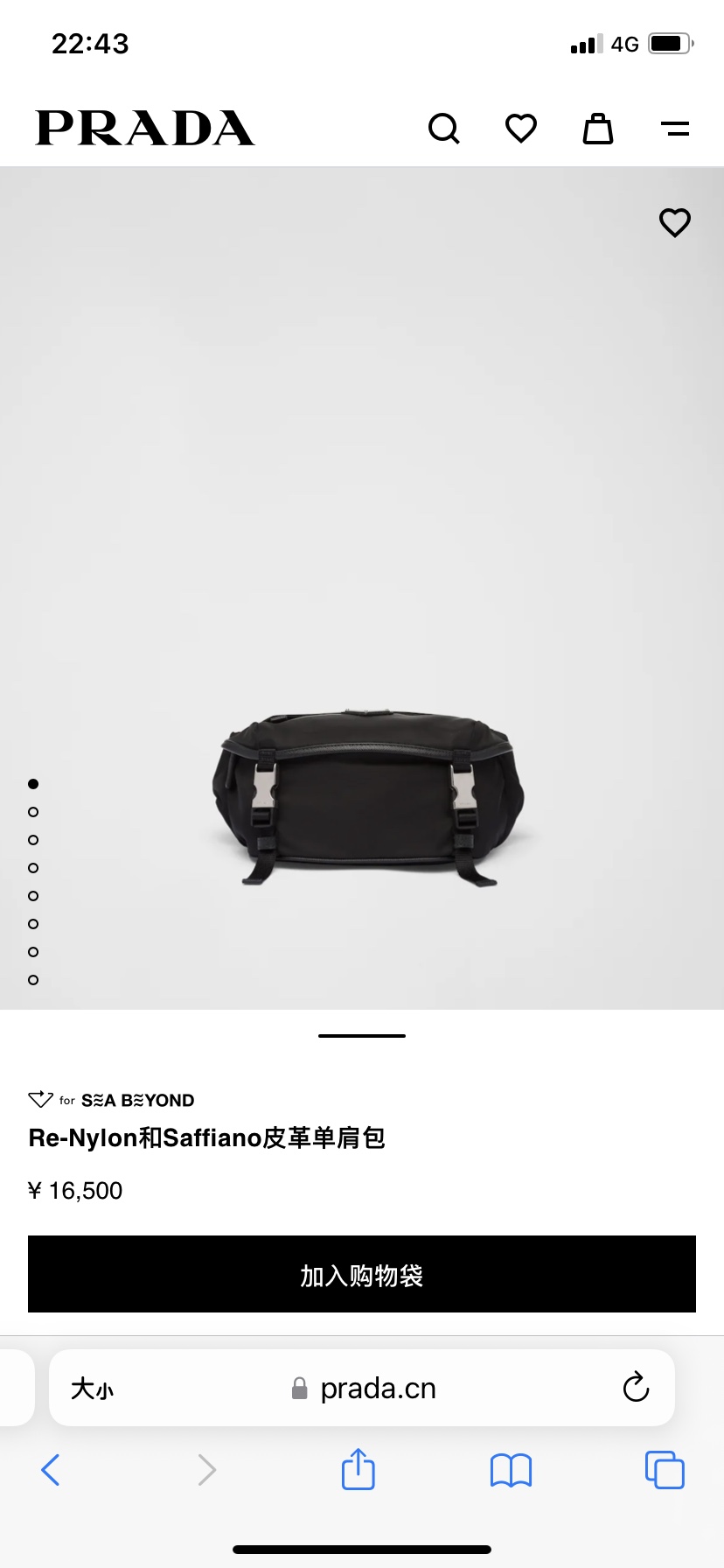Add bag to cart with 加入购物袋
This screenshot has height=1568, width=724.
(362, 1274)
